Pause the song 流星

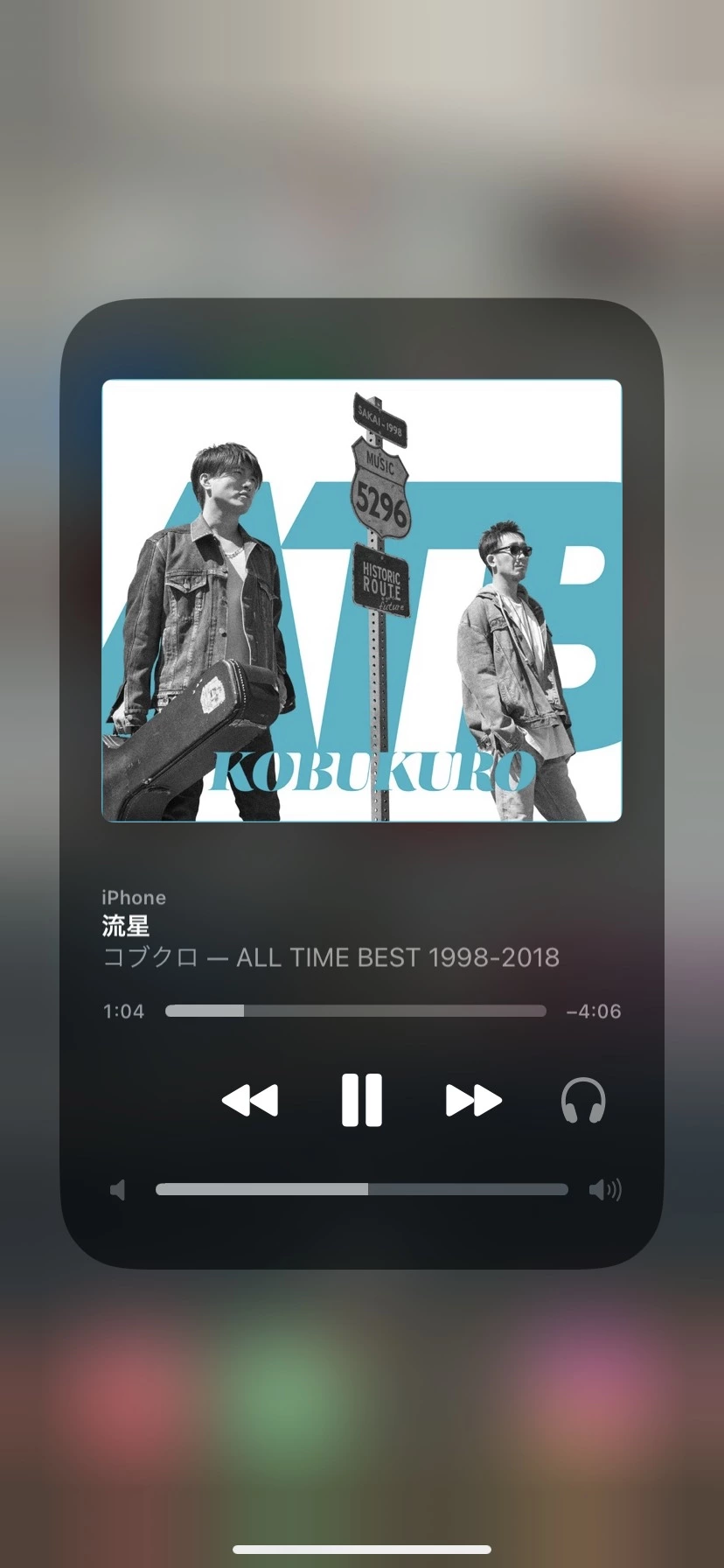click(x=361, y=1099)
